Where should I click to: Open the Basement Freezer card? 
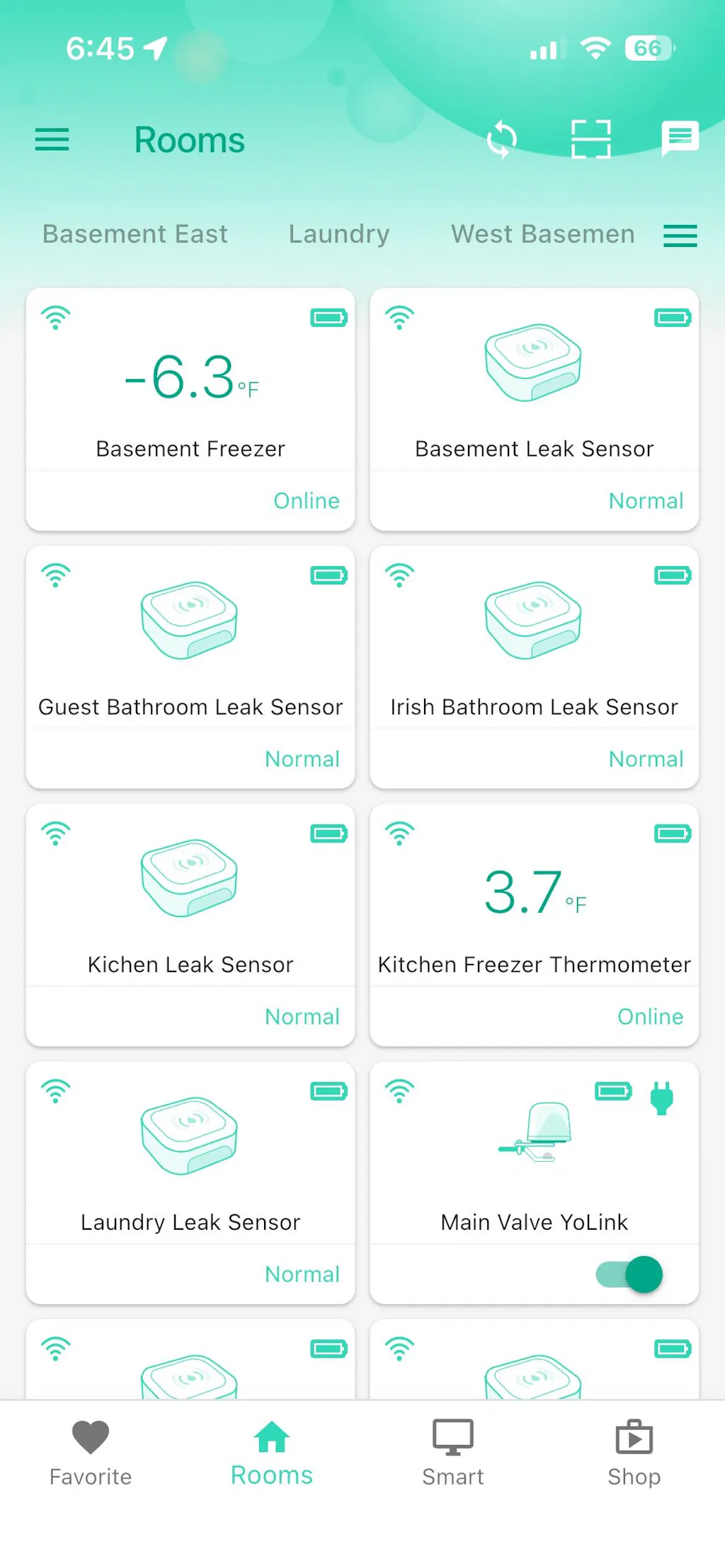pos(190,408)
